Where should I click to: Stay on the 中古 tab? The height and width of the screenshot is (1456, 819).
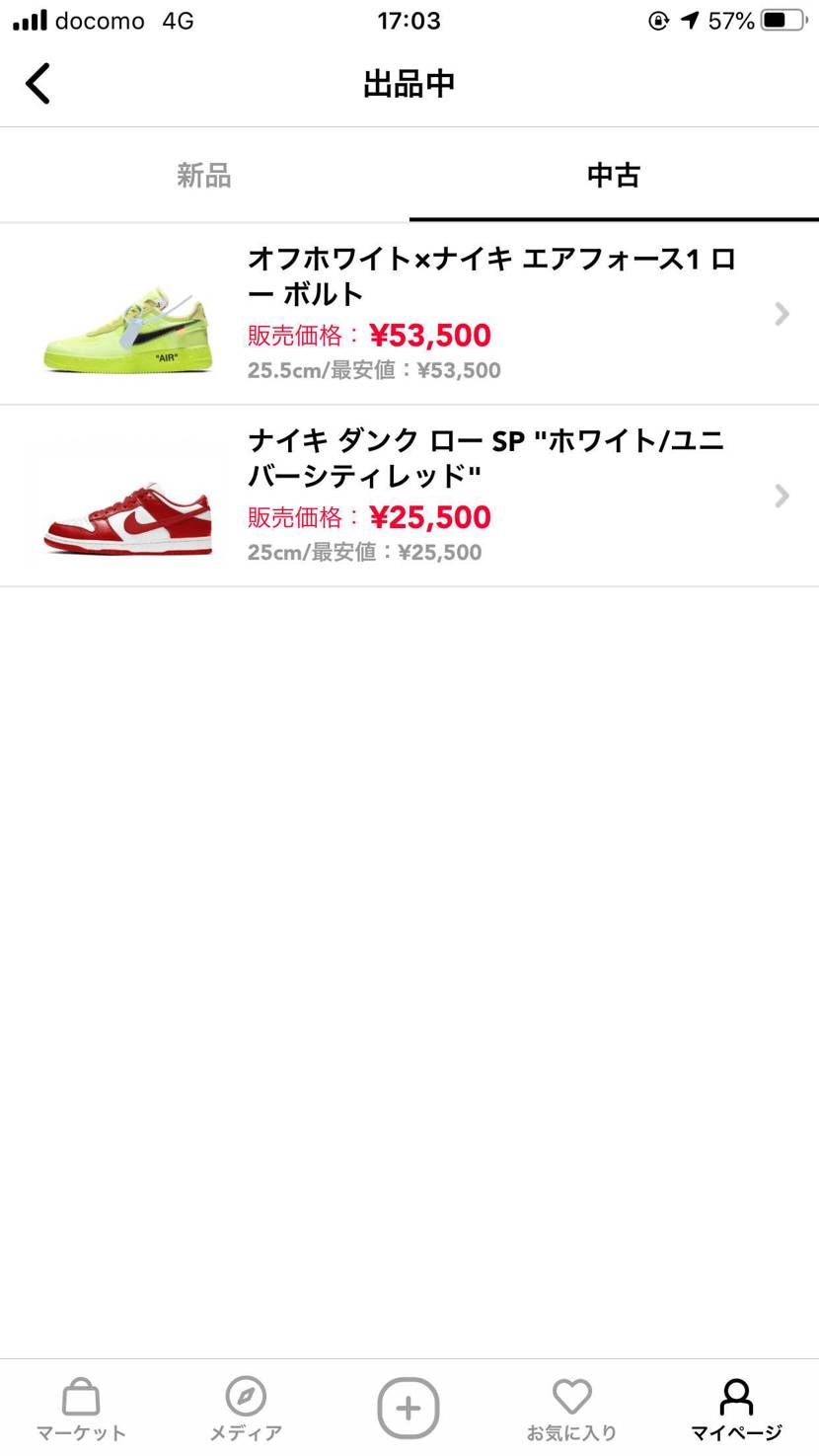(x=613, y=175)
